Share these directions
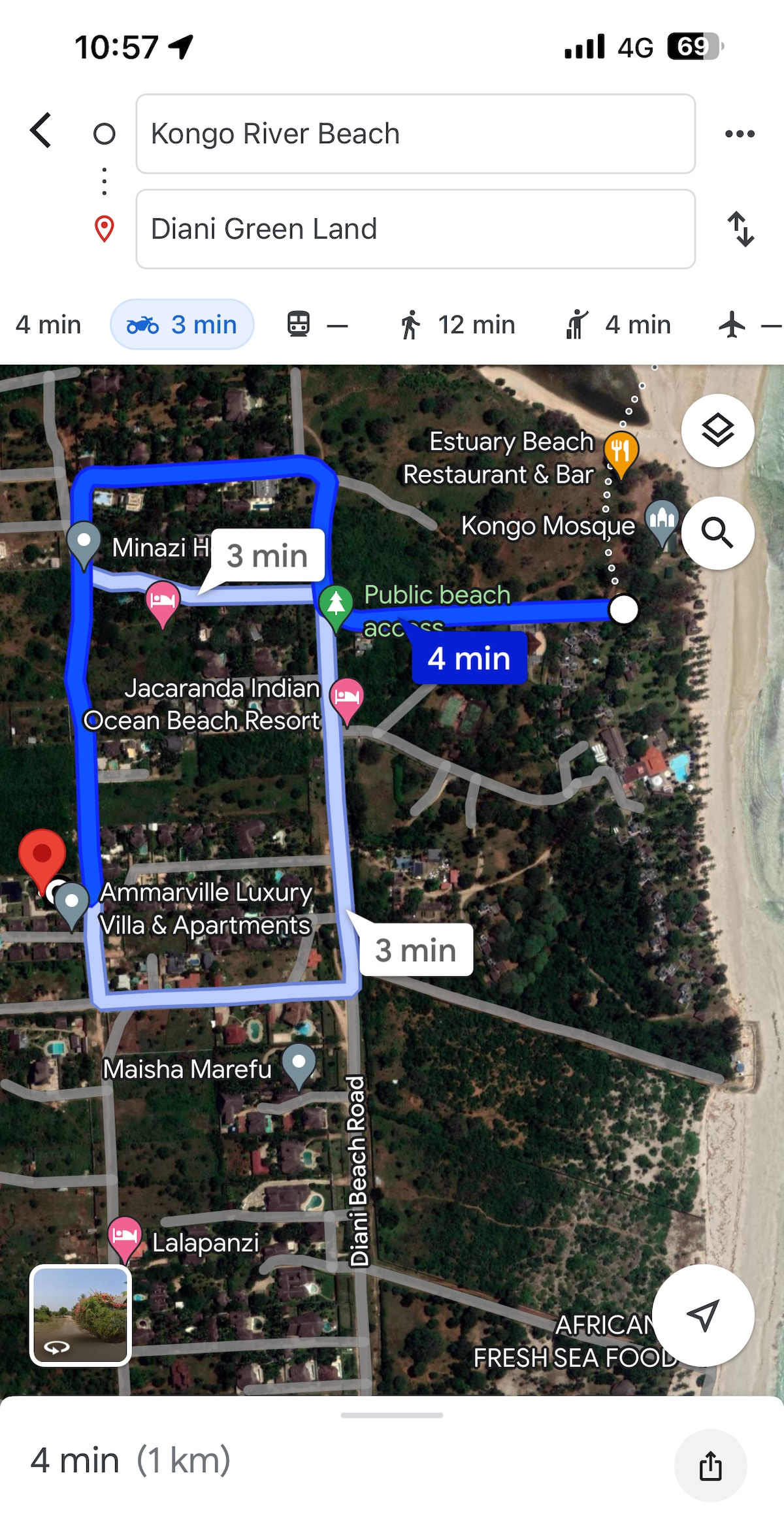This screenshot has height=1514, width=784. [710, 1466]
